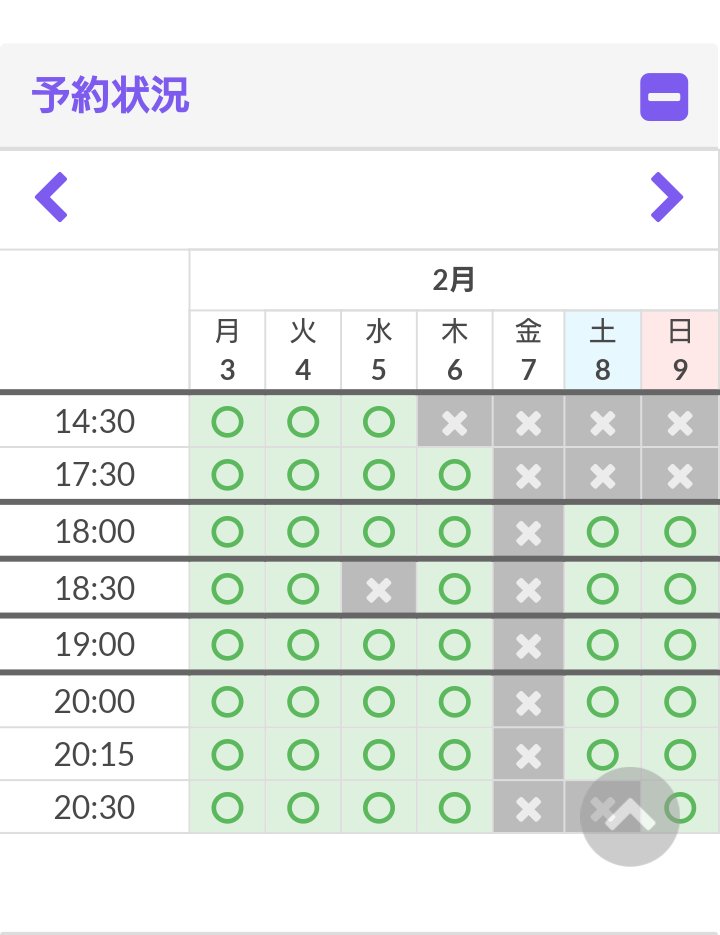This screenshot has width=720, height=935.
Task: Select the 14:30 slot on Monday 3
Action: coord(227,422)
